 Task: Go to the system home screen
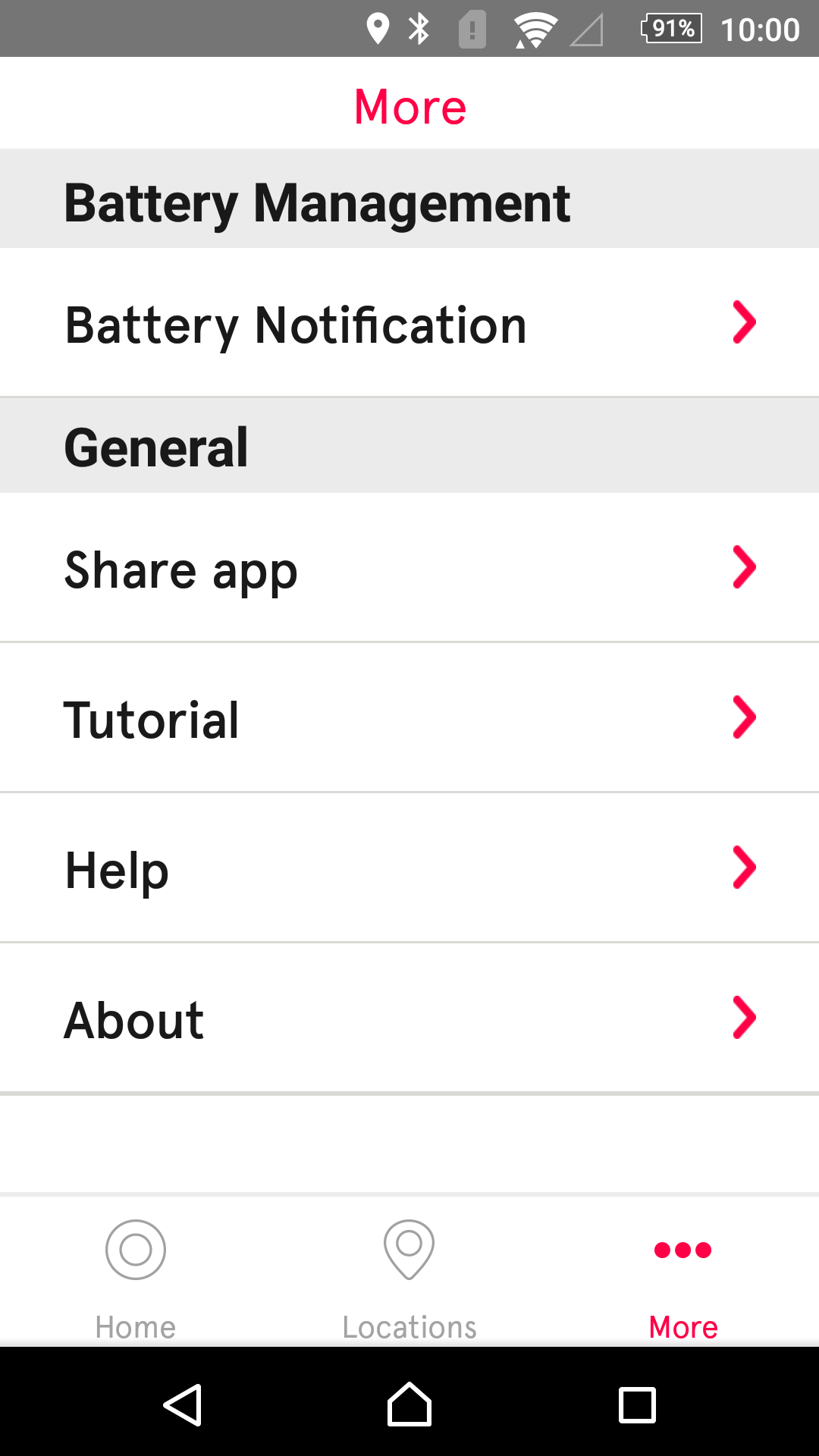[x=409, y=1404]
